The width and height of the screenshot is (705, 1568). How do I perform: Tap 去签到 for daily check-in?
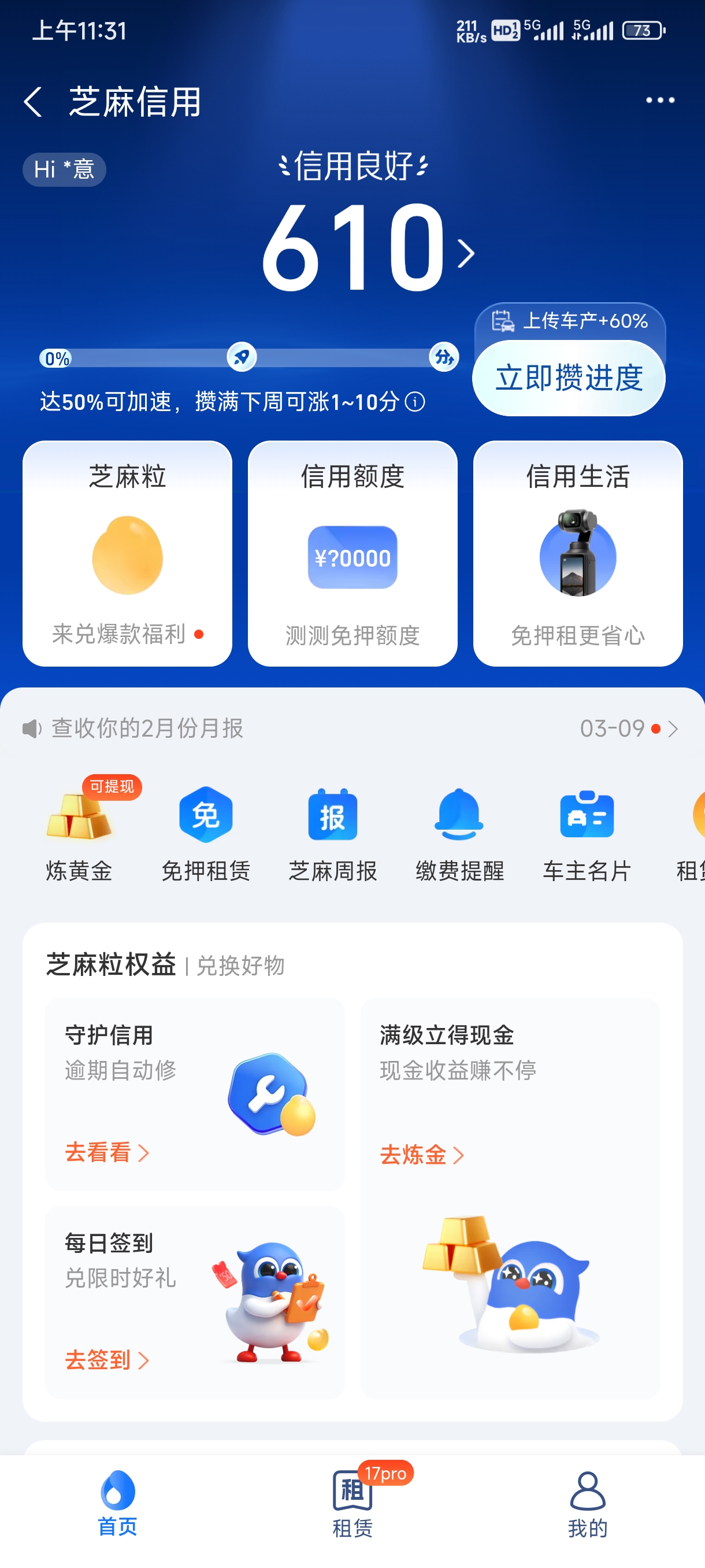coord(106,1360)
